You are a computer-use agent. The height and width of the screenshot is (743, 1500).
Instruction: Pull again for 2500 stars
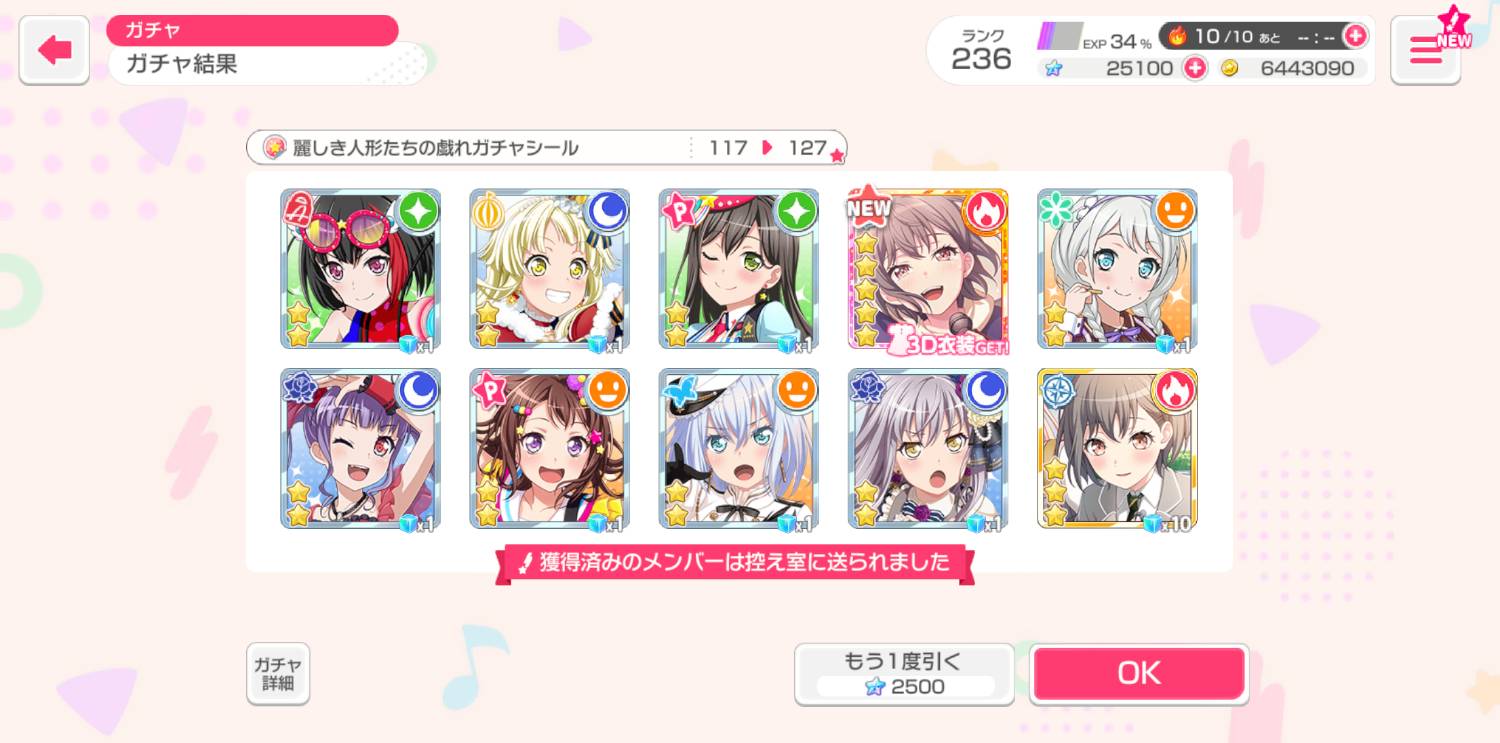[904, 674]
